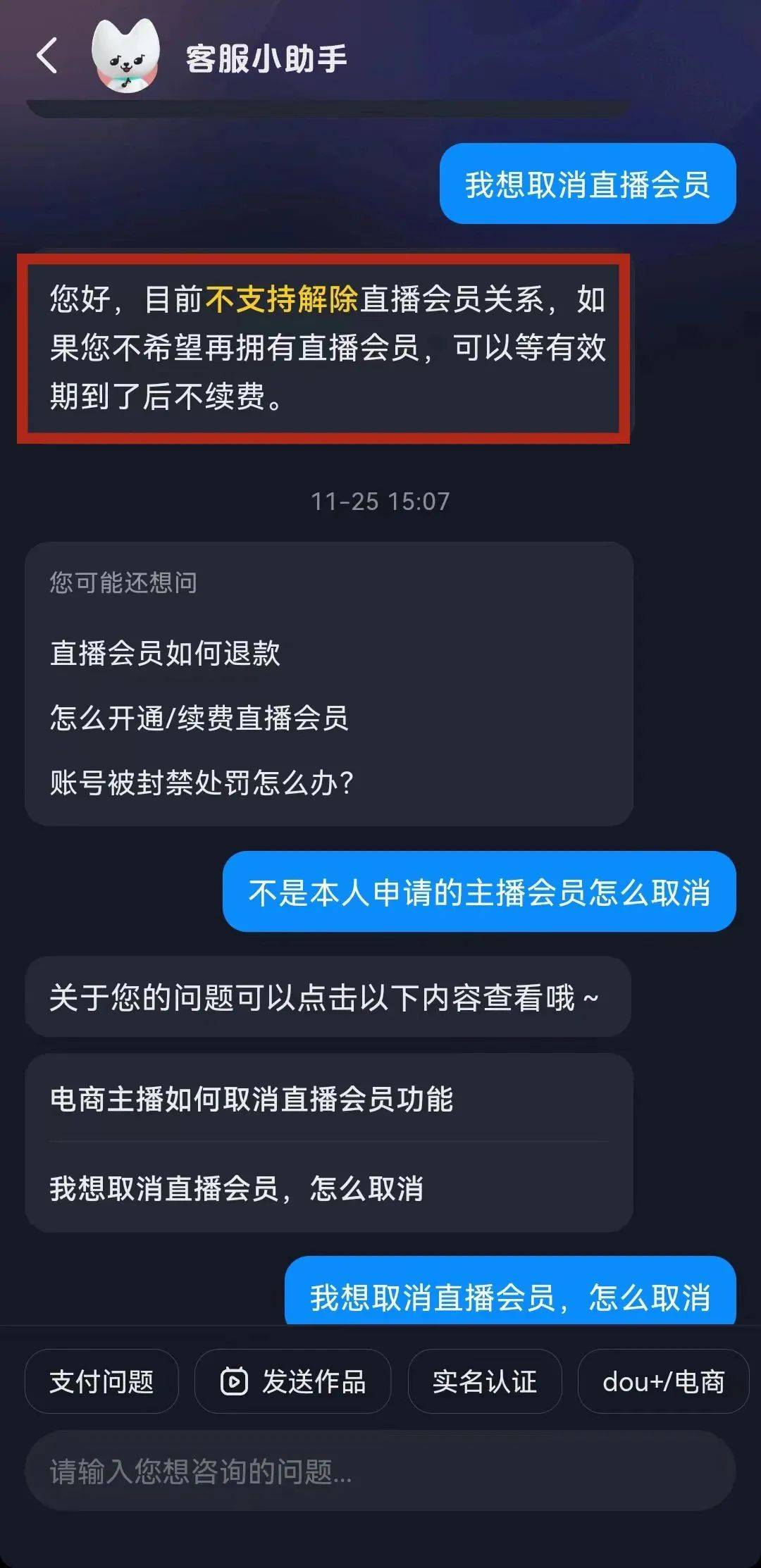This screenshot has width=761, height=1568.
Task: Select the 支付问题 quick option
Action: (x=101, y=1382)
